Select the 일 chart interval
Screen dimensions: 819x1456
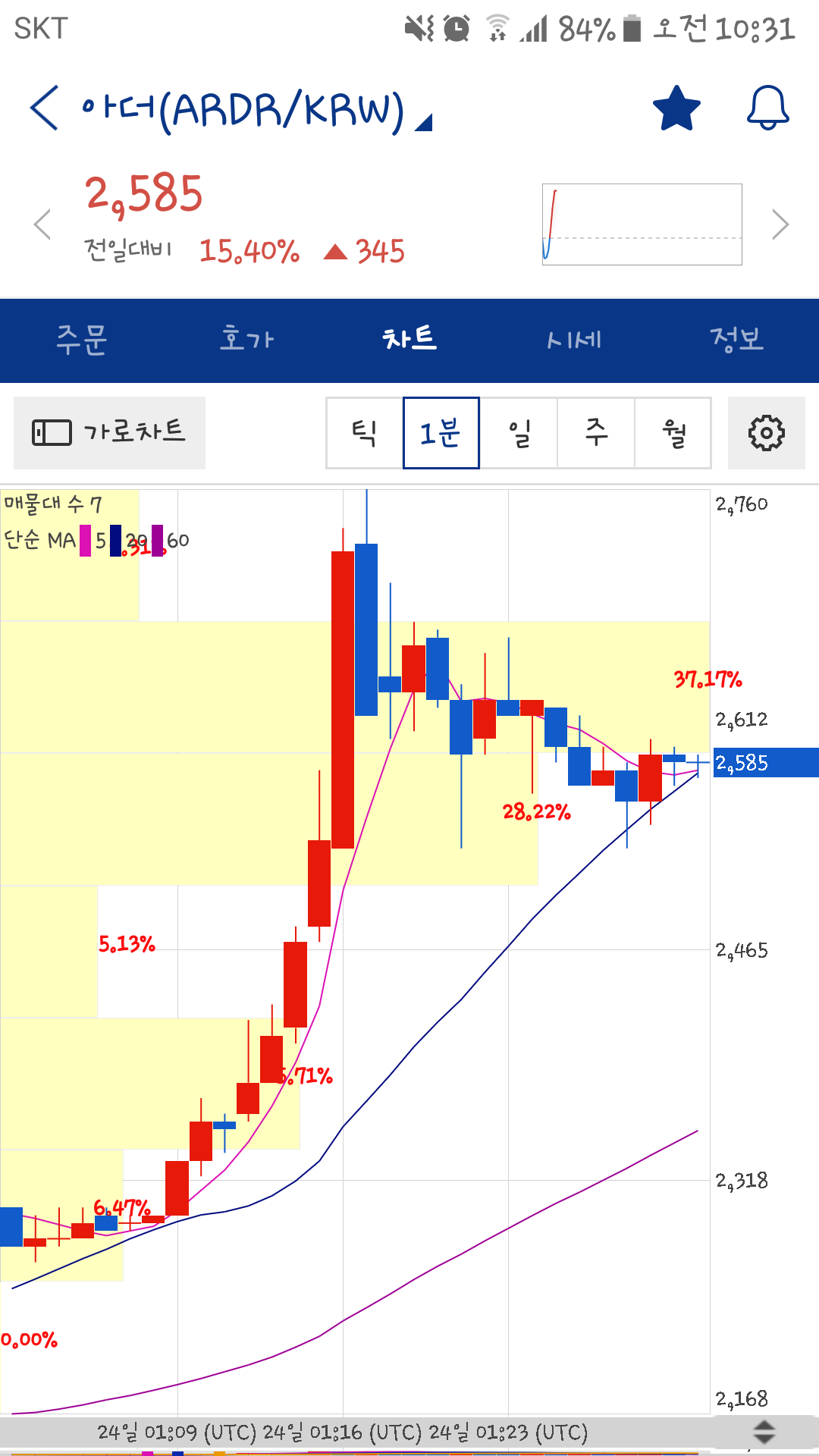(x=519, y=433)
